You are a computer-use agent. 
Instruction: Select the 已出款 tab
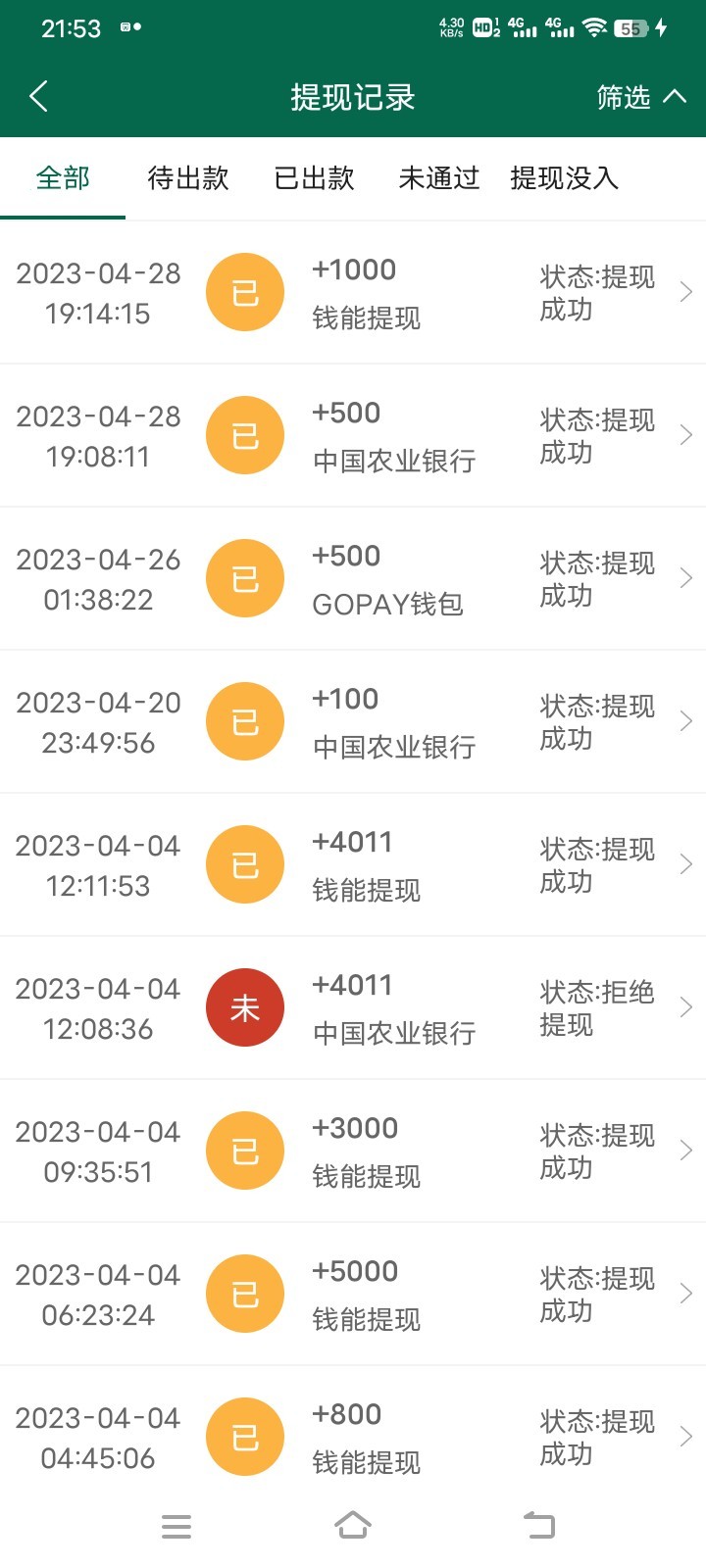(314, 178)
